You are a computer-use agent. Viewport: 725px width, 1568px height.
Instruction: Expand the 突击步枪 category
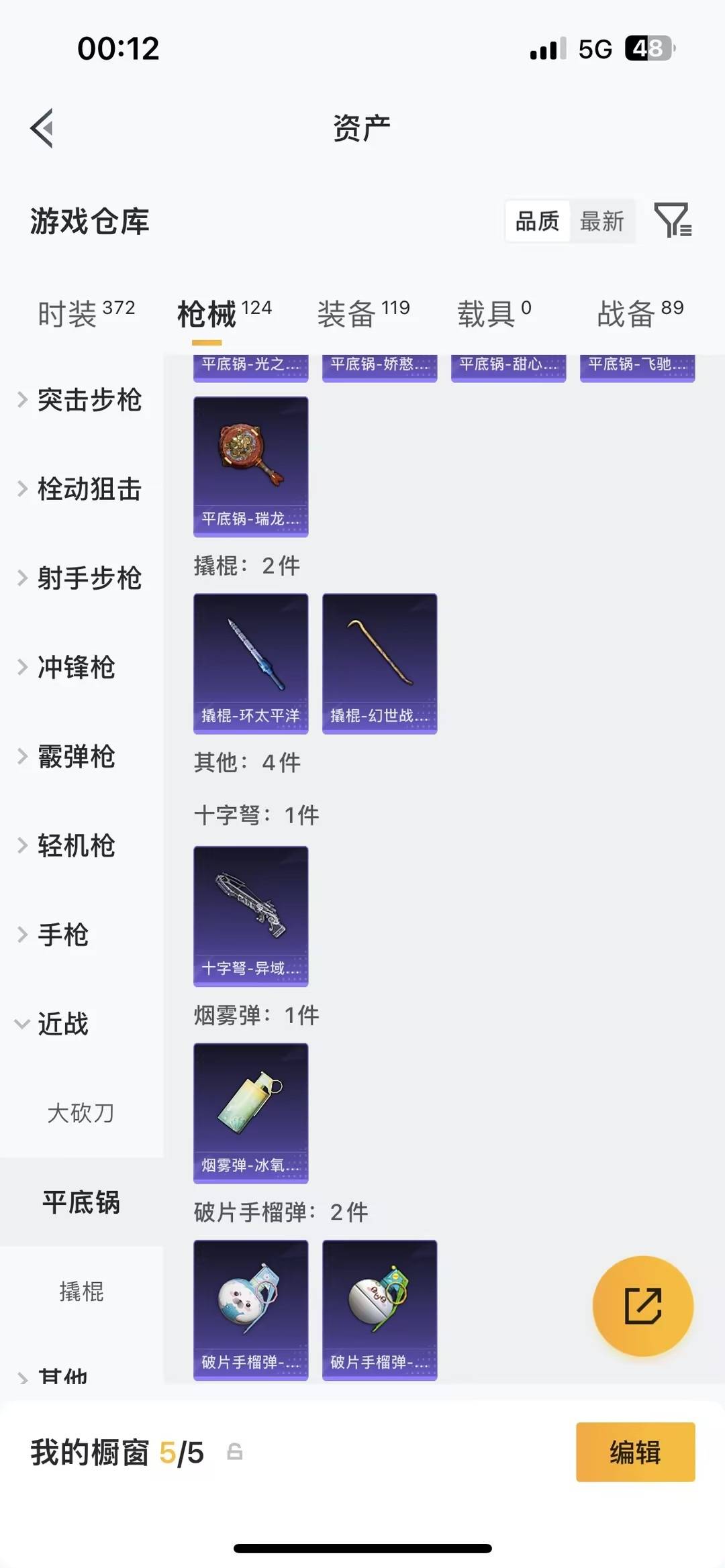[89, 401]
